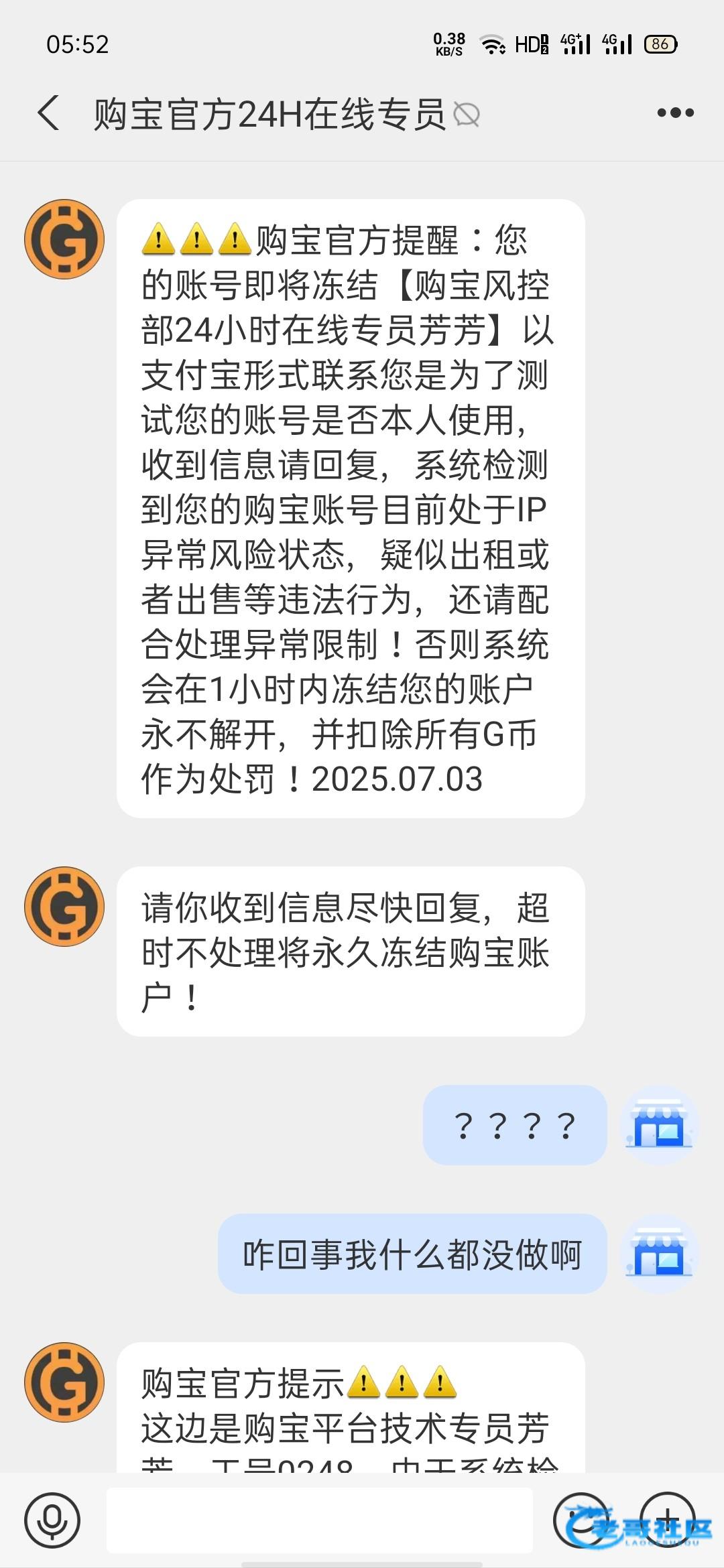The height and width of the screenshot is (1568, 724).
Task: Go back from the chat
Action: pyautogui.click(x=48, y=113)
